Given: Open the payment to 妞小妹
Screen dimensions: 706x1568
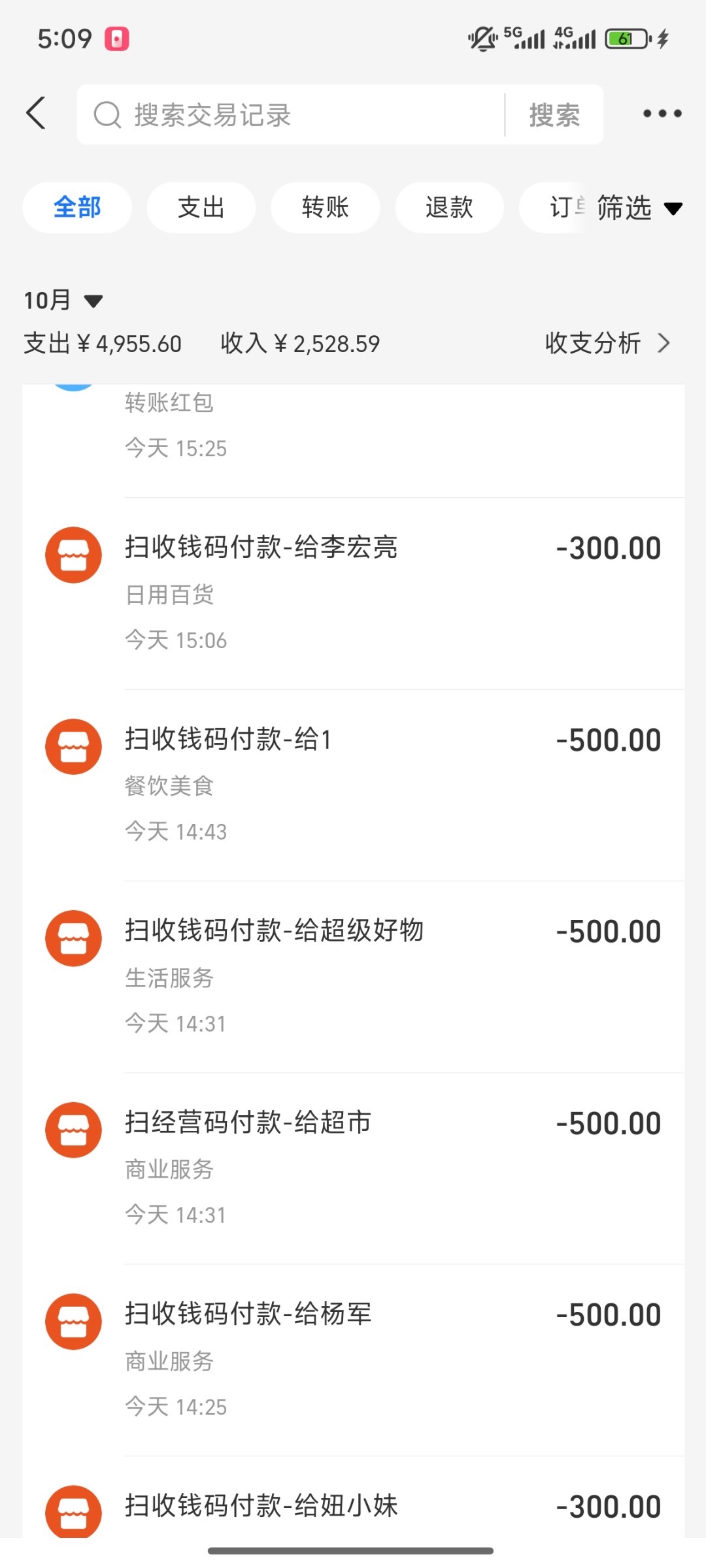Looking at the screenshot, I should [353, 1507].
